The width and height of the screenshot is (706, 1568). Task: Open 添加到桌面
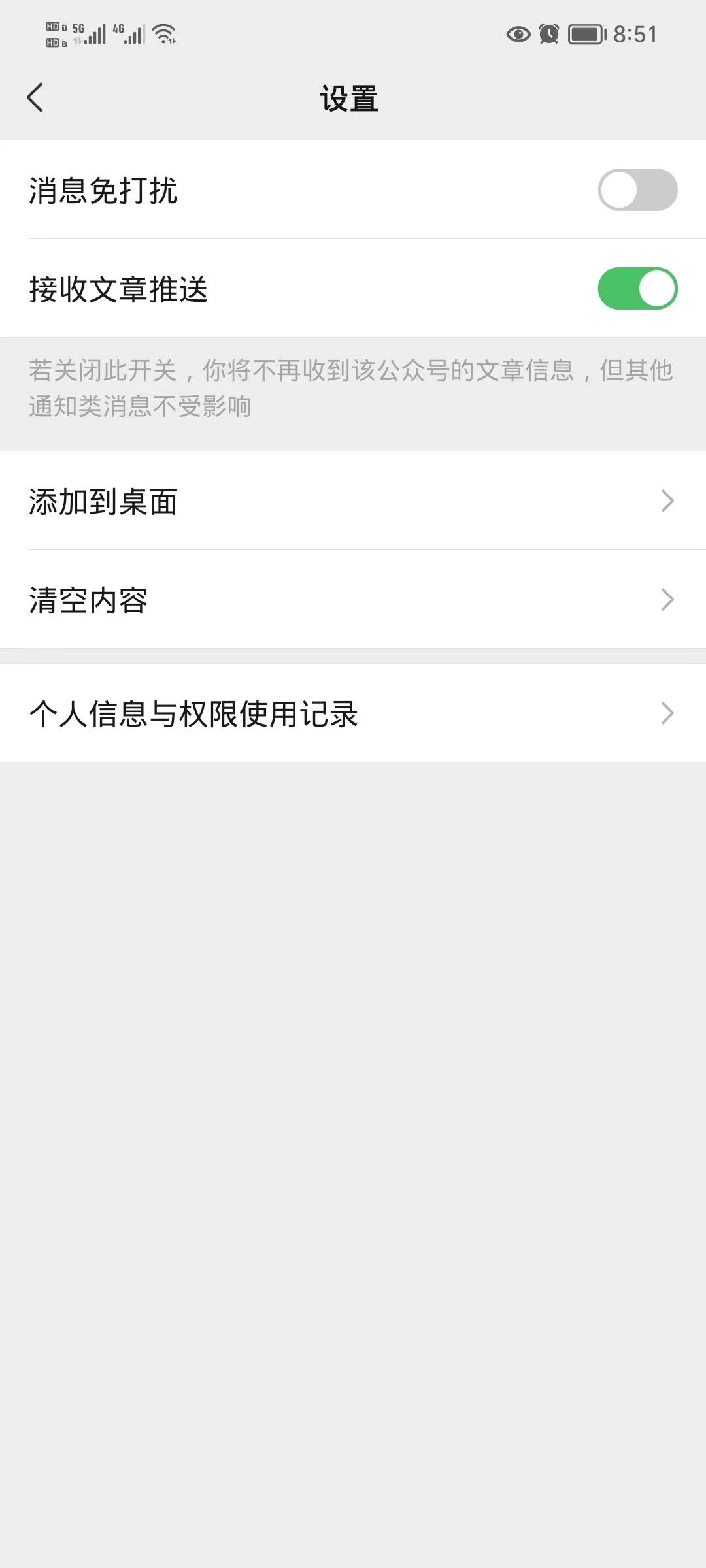coord(353,501)
